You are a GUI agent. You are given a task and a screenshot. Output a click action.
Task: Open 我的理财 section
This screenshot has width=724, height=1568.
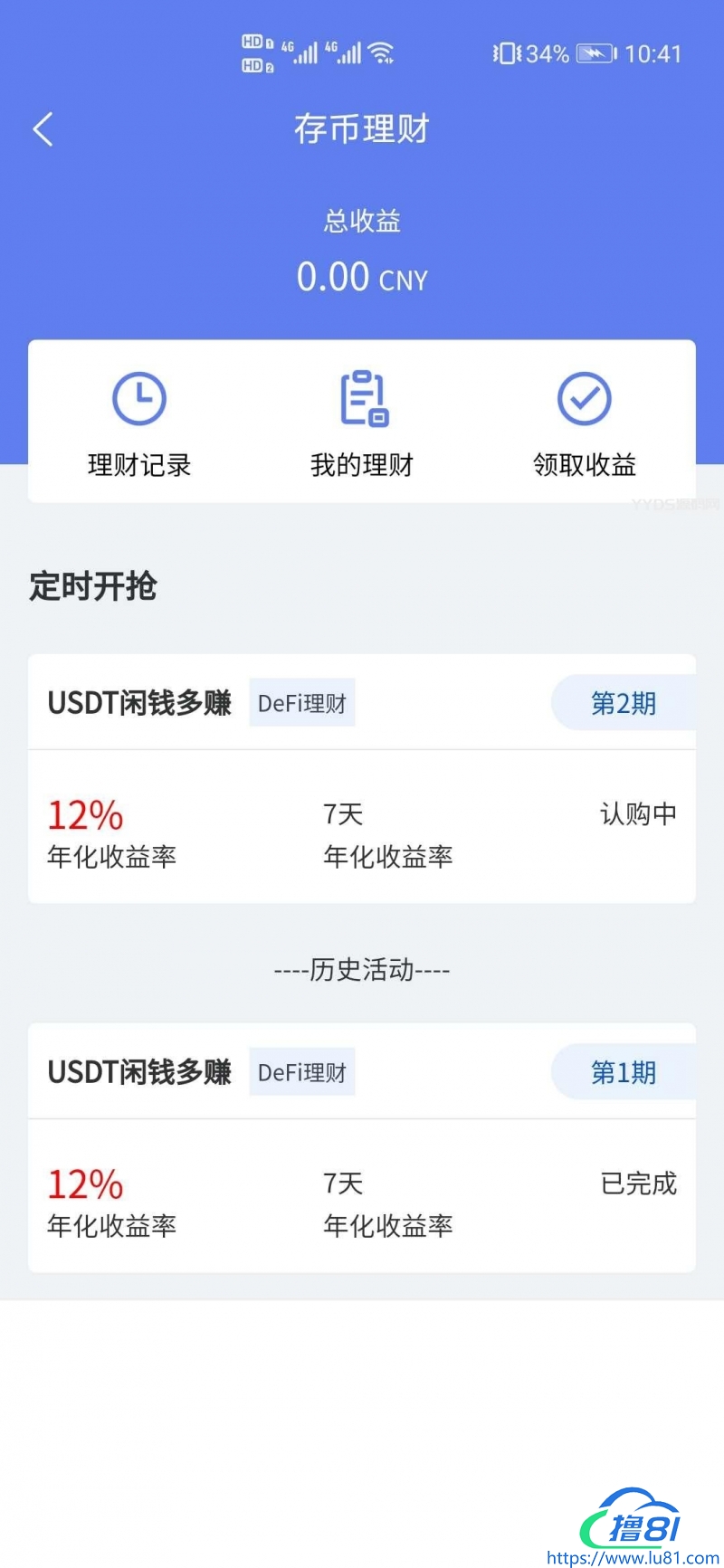click(362, 423)
